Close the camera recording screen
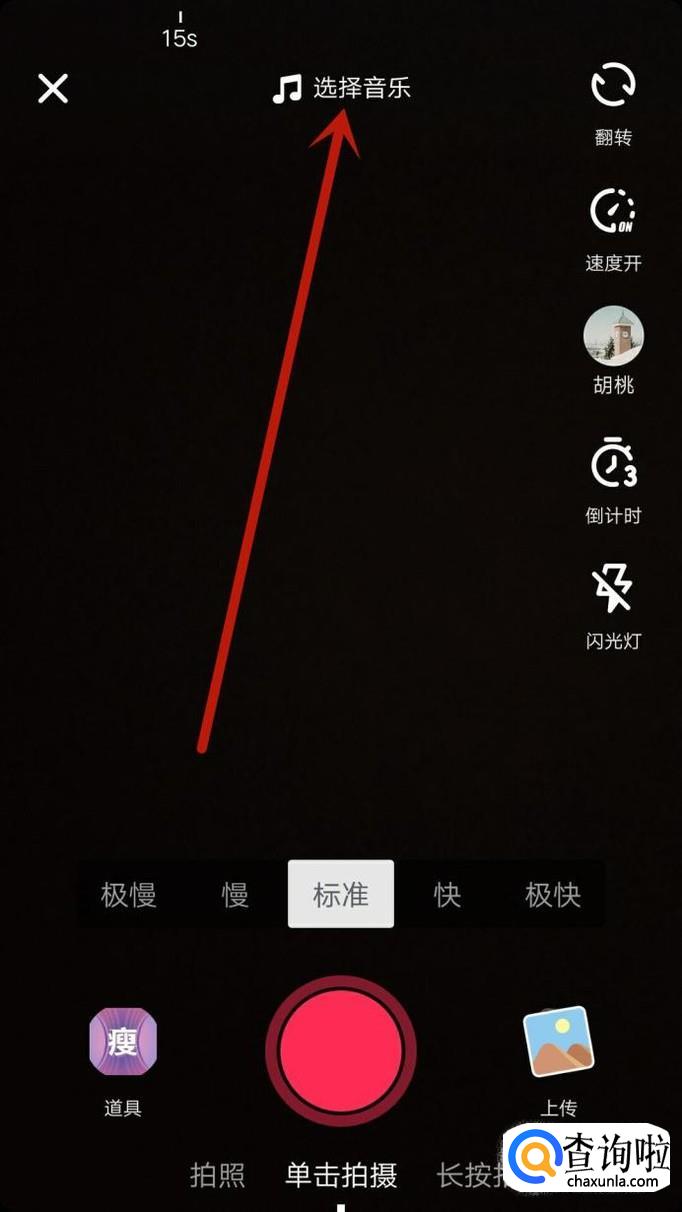The width and height of the screenshot is (682, 1212). (53, 88)
